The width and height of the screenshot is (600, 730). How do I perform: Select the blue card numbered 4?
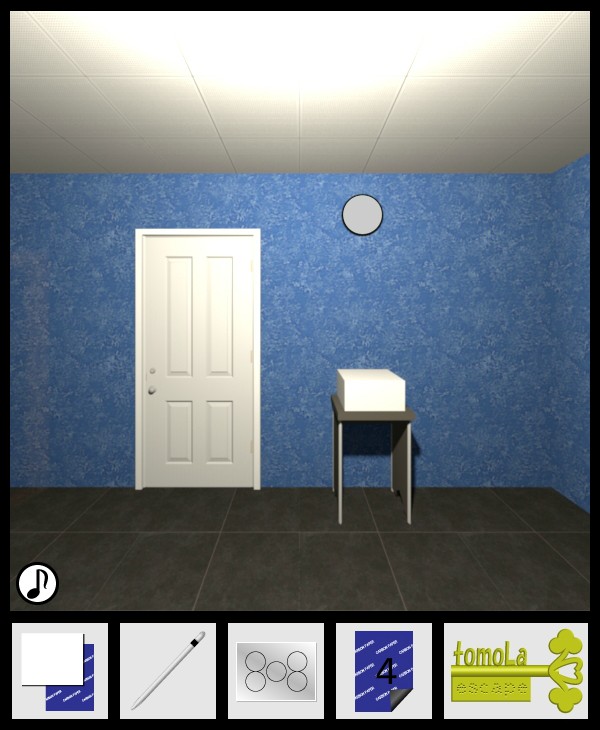384,670
